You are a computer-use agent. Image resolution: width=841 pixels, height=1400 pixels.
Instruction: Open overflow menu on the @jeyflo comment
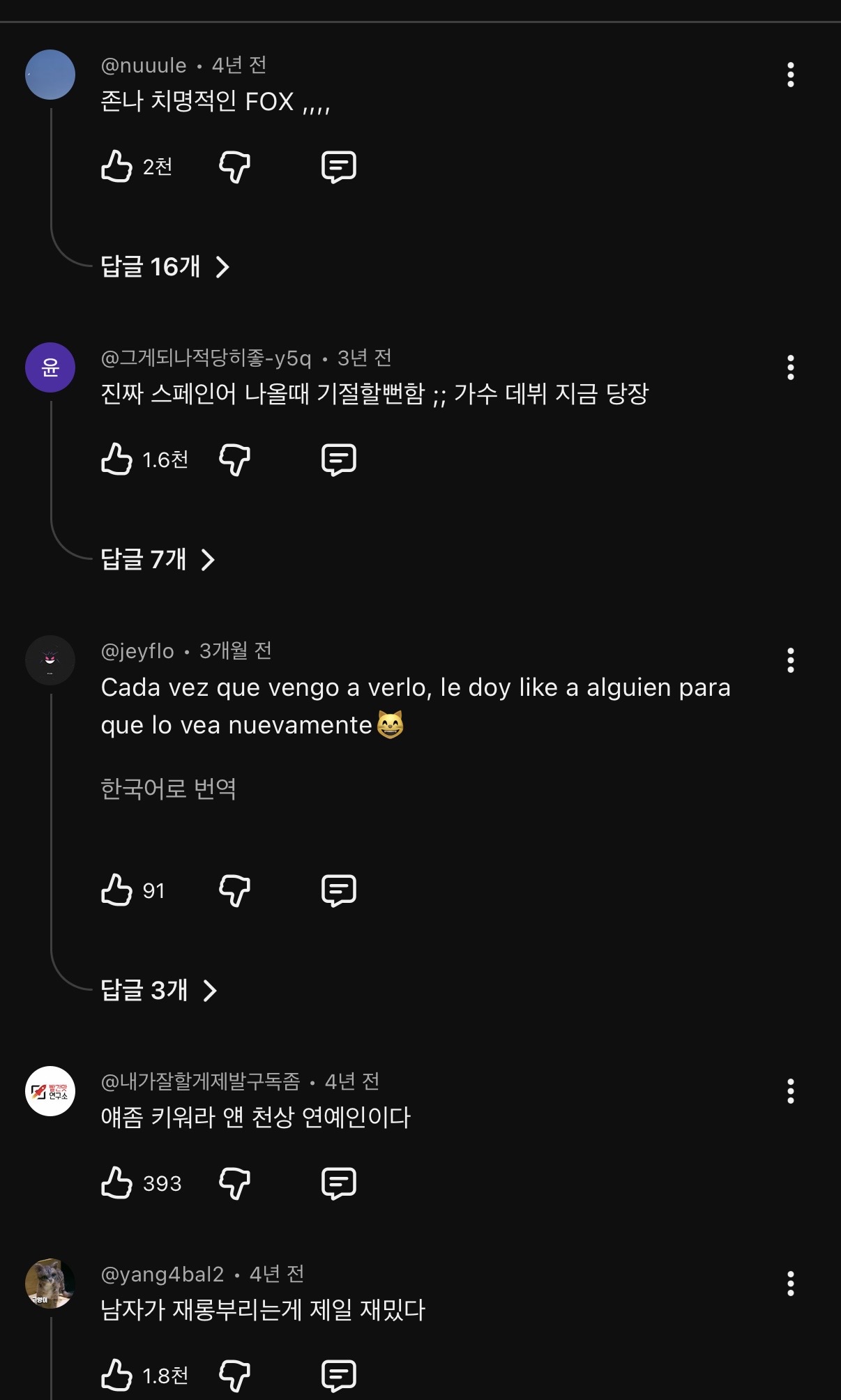pos(790,660)
